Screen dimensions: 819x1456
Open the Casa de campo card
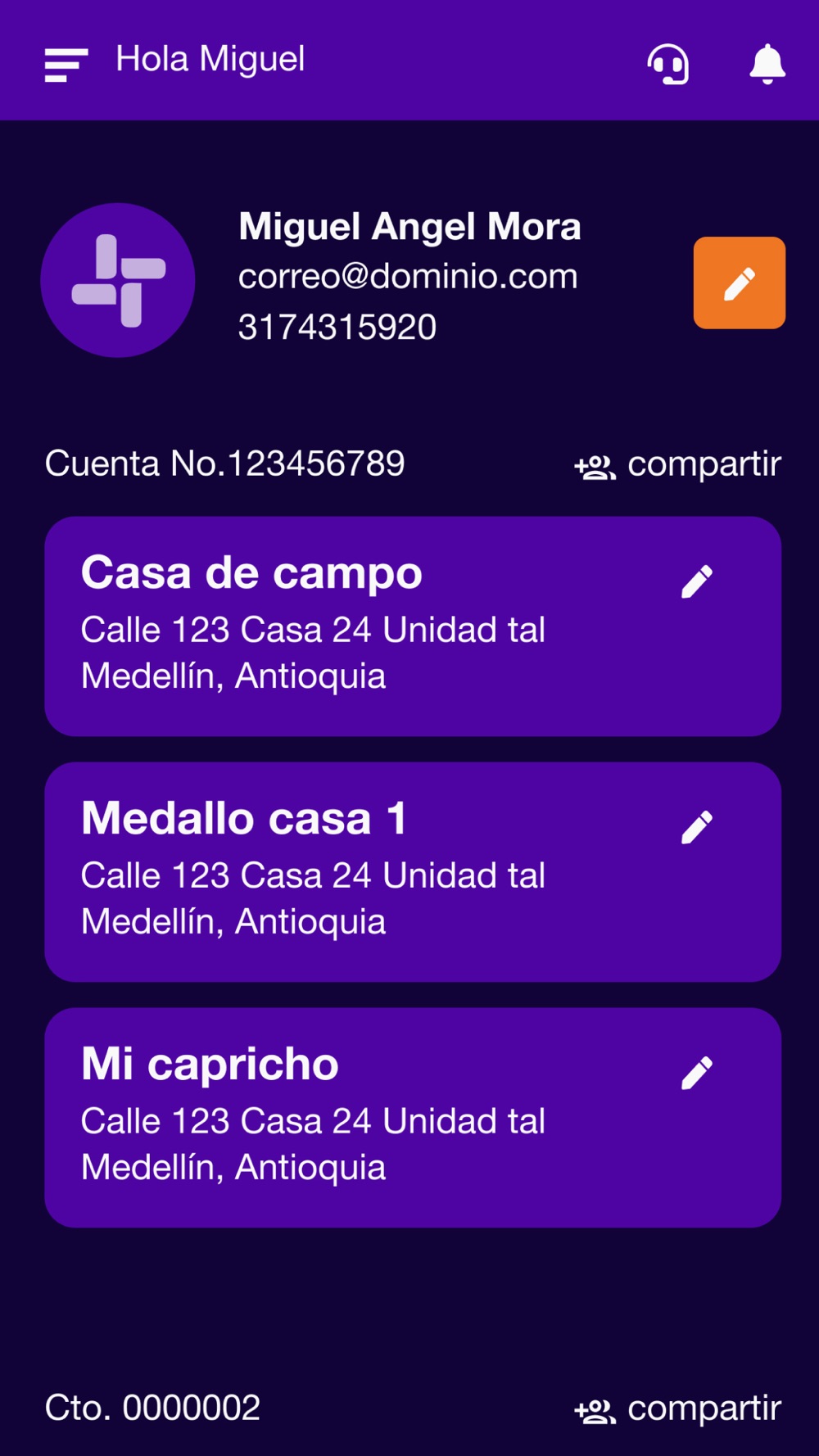pyautogui.click(x=413, y=626)
